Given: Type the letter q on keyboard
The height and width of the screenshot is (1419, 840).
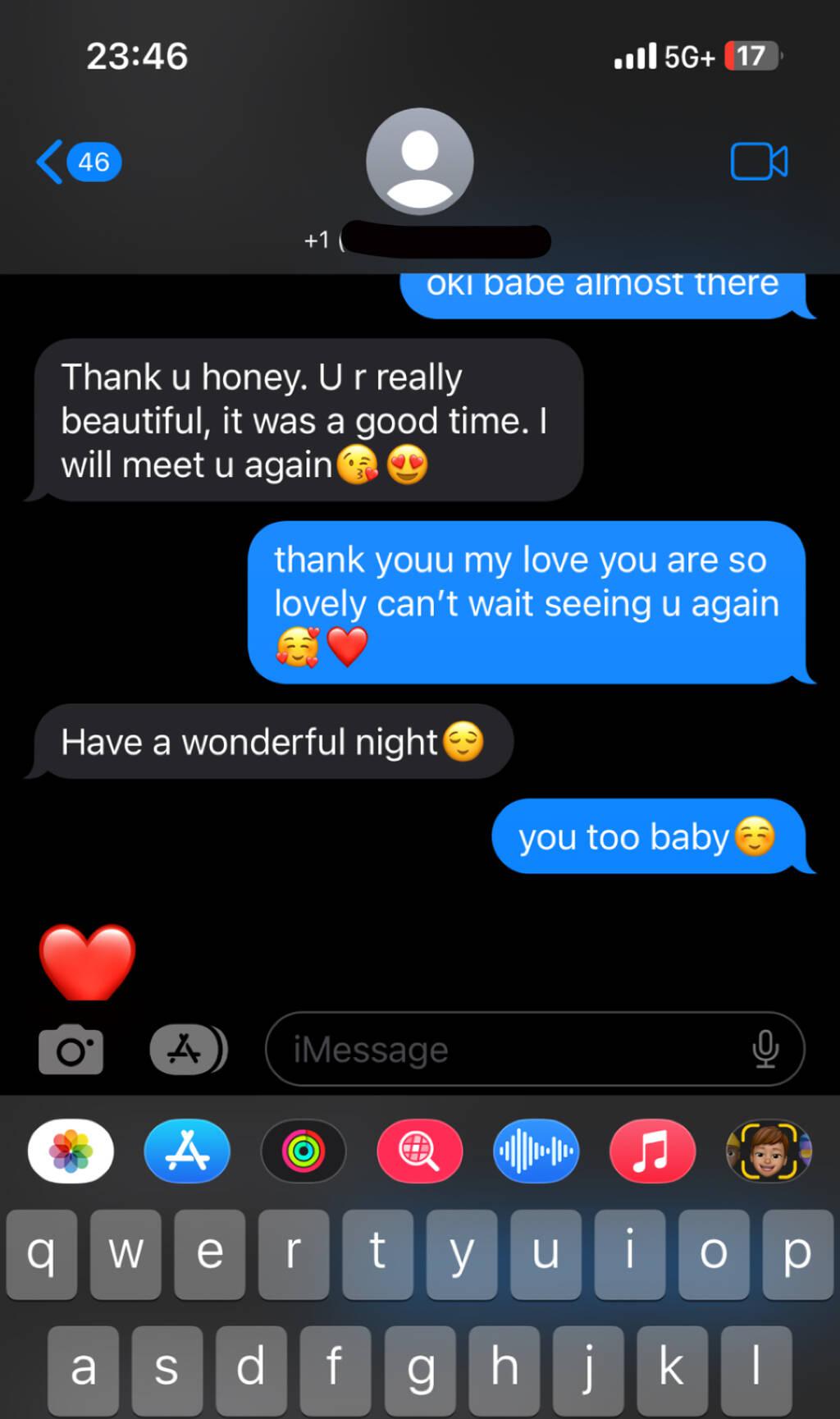Looking at the screenshot, I should 42,1253.
